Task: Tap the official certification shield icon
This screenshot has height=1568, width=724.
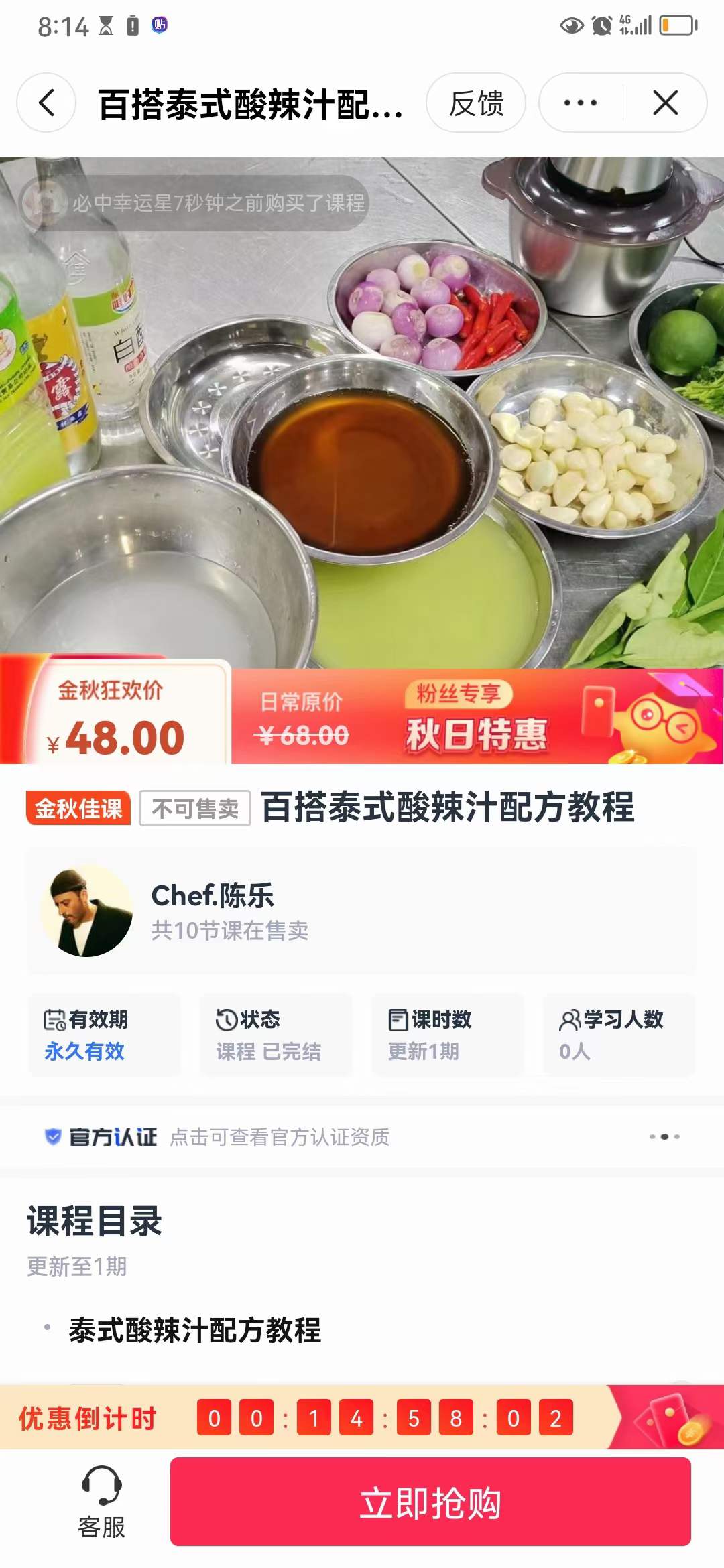Action: pyautogui.click(x=53, y=1136)
